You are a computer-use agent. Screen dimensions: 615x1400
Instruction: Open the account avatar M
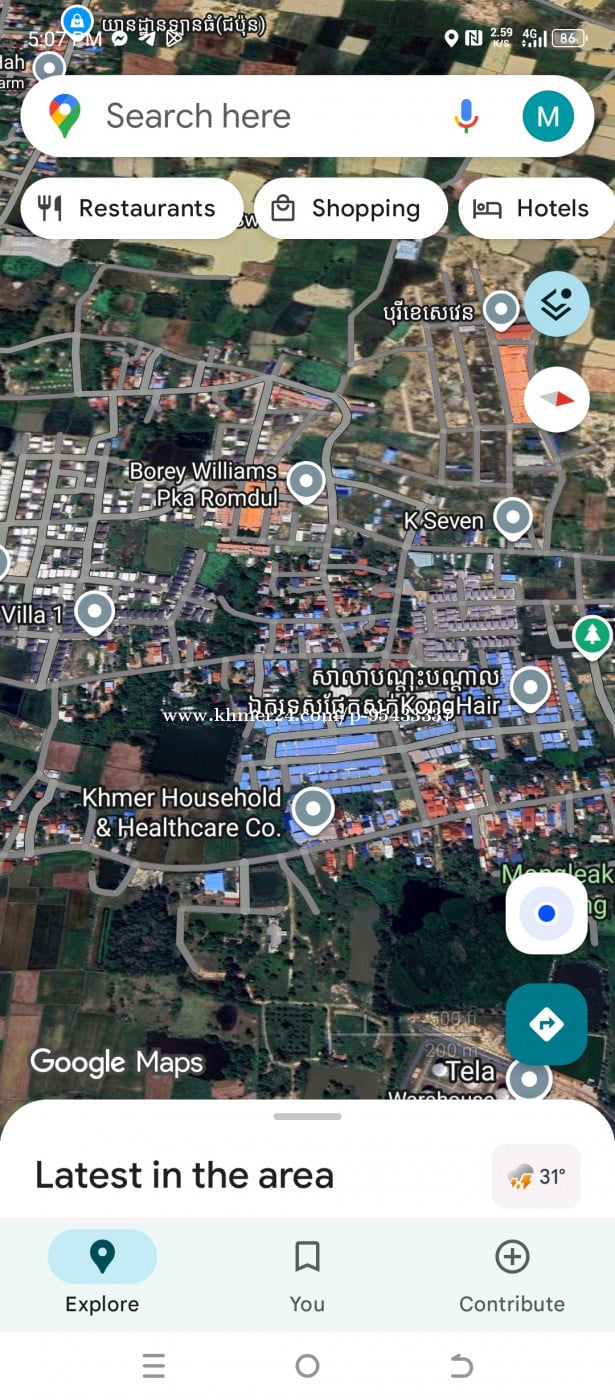[x=548, y=116]
